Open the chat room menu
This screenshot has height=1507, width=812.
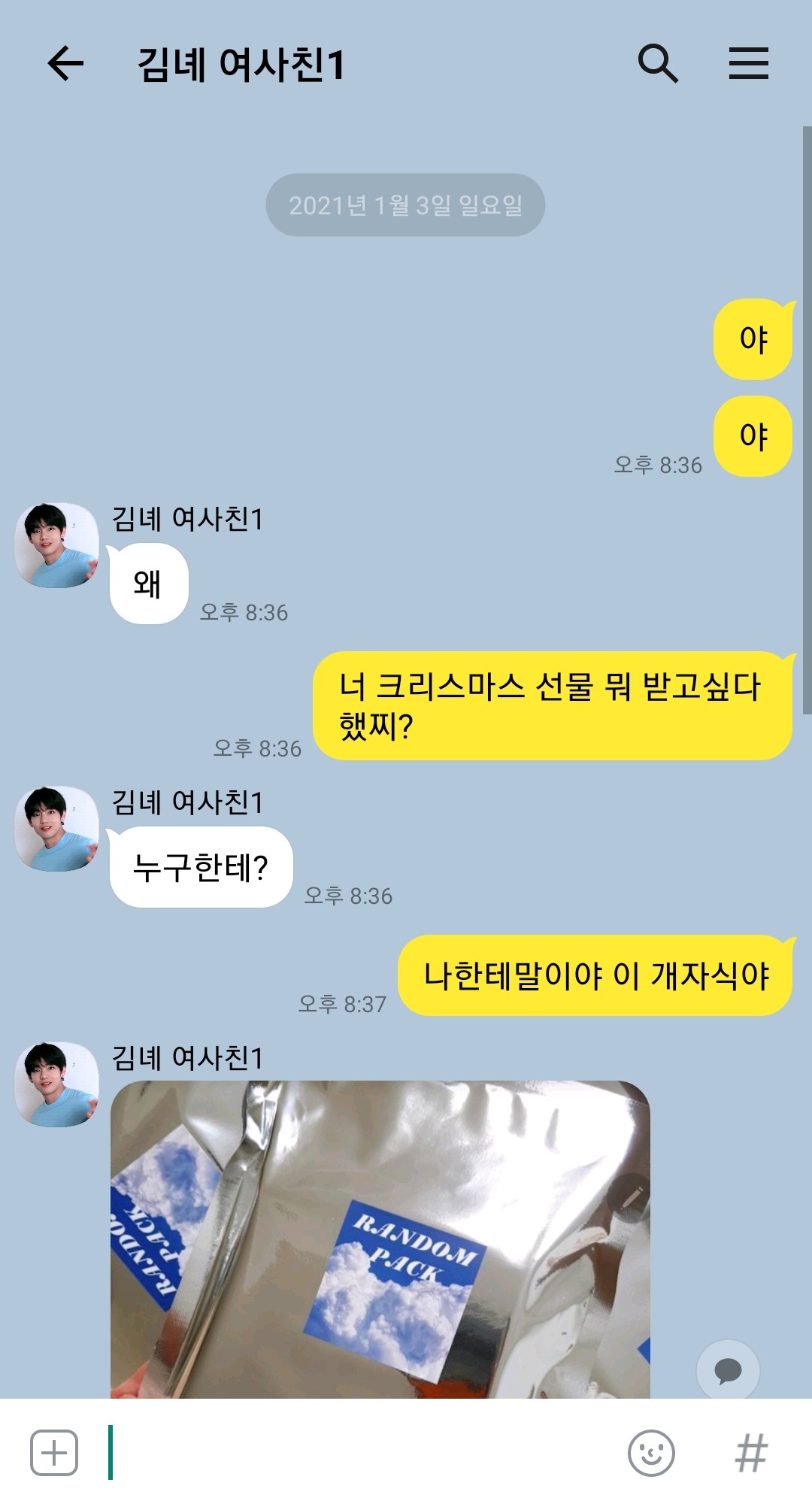tap(748, 63)
